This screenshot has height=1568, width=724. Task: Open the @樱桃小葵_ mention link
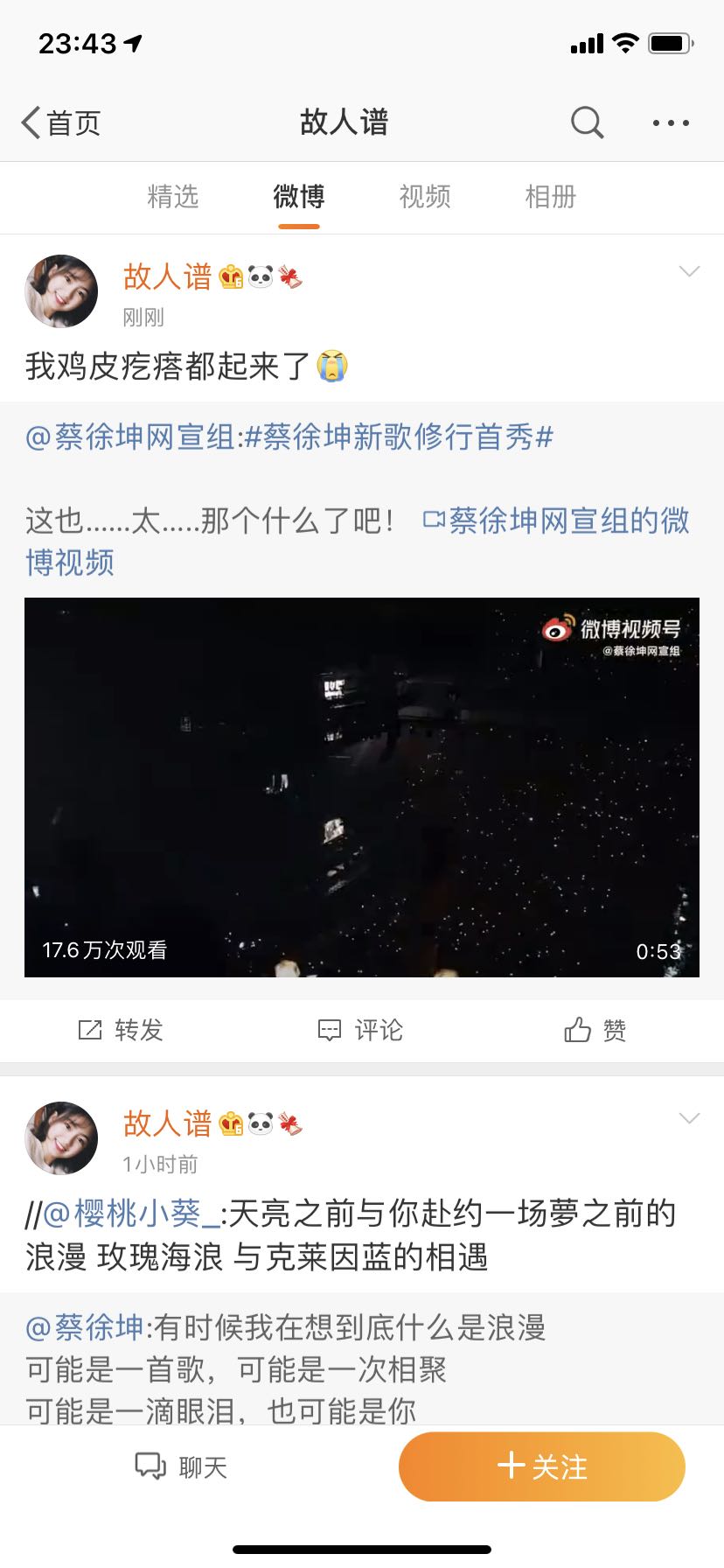tap(131, 1214)
